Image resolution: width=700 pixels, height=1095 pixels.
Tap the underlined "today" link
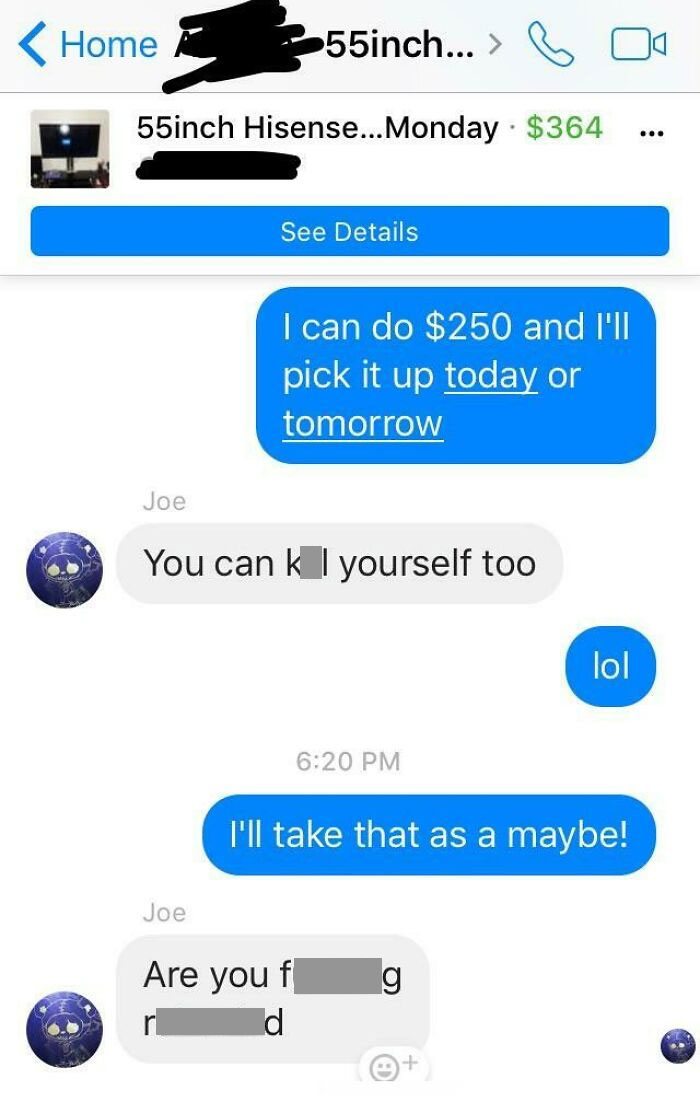pos(491,375)
